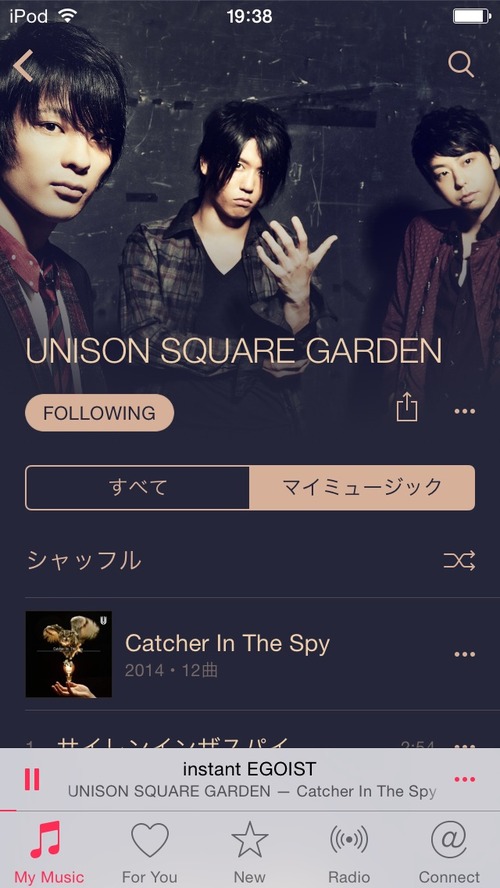This screenshot has height=888, width=500.
Task: Switch to the すべて segment
Action: [x=138, y=488]
